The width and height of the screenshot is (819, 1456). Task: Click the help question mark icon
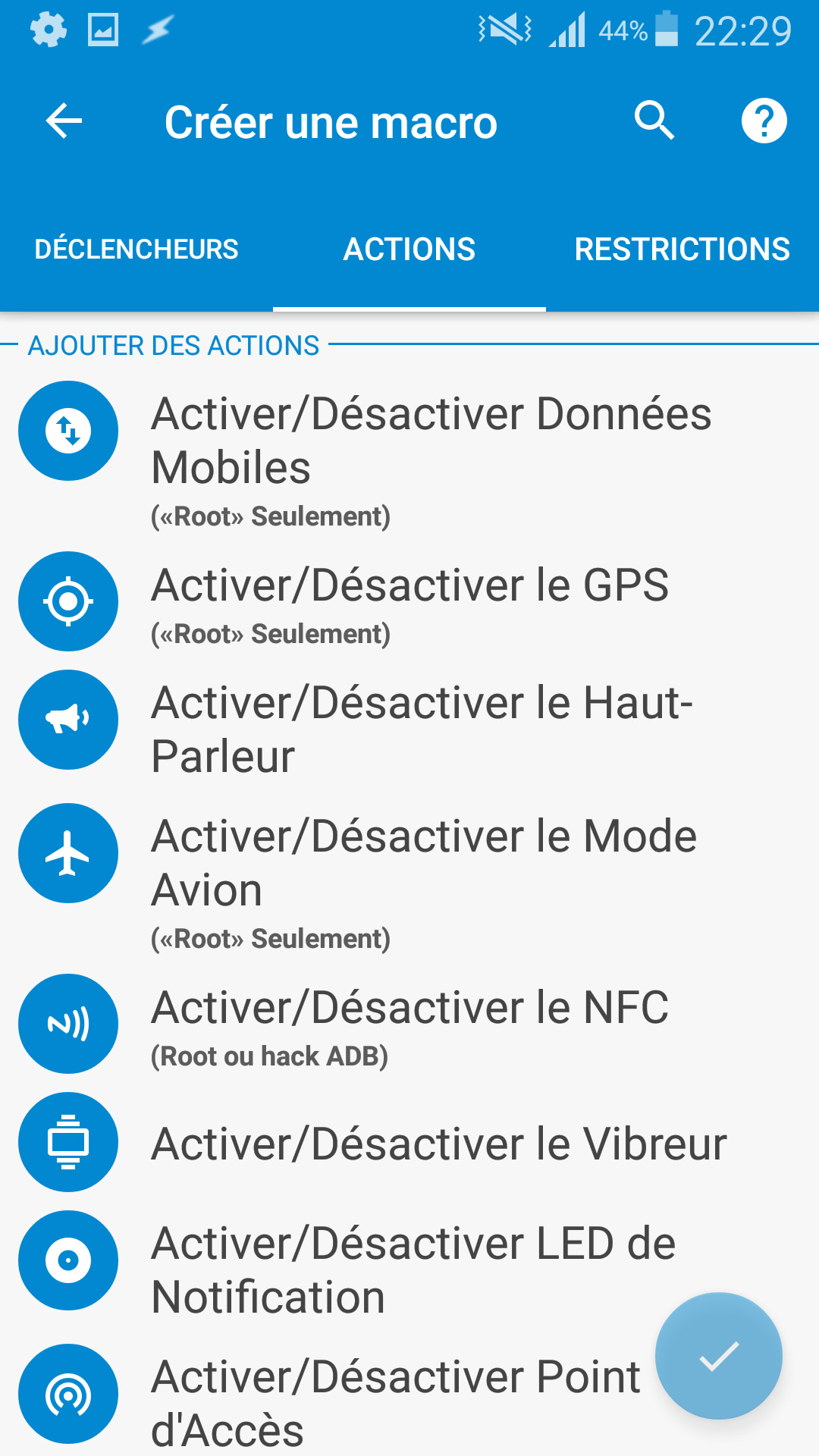(763, 120)
